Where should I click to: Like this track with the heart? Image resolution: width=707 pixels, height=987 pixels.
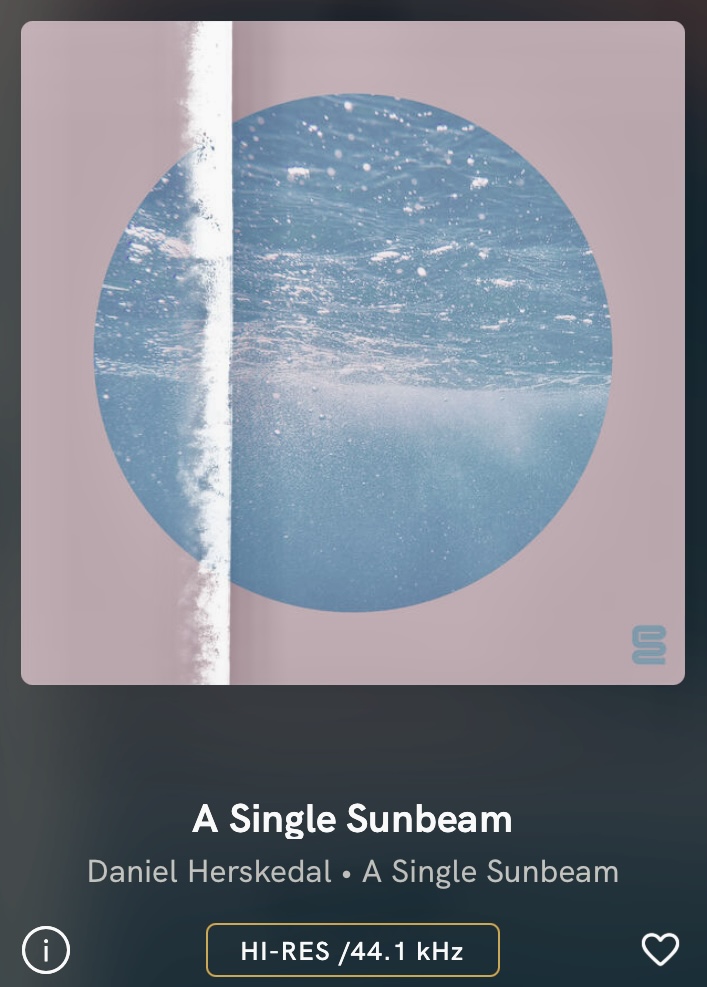660,949
